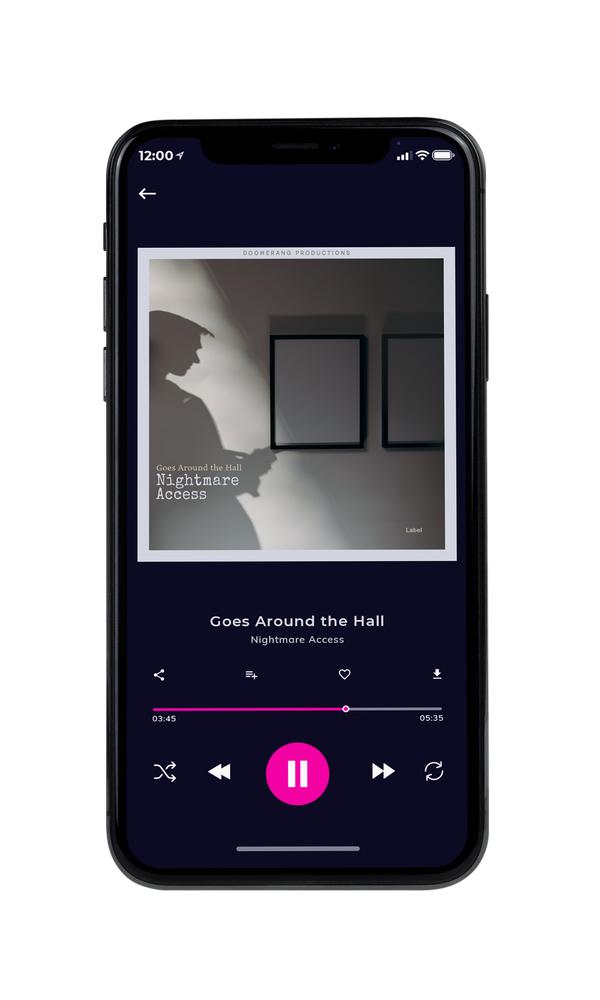Tap the song progress bar to seek
Image resolution: width=600 pixels, height=1000 pixels.
click(x=297, y=709)
